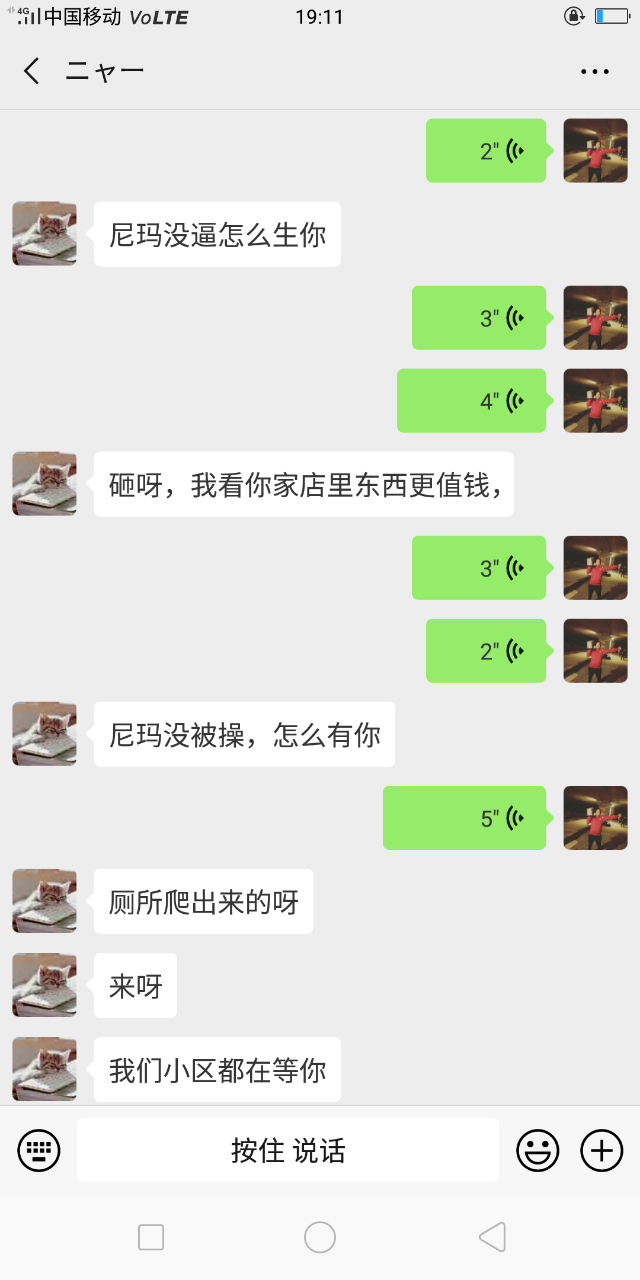Open the plus attachment menu
640x1280 pixels.
[602, 1150]
